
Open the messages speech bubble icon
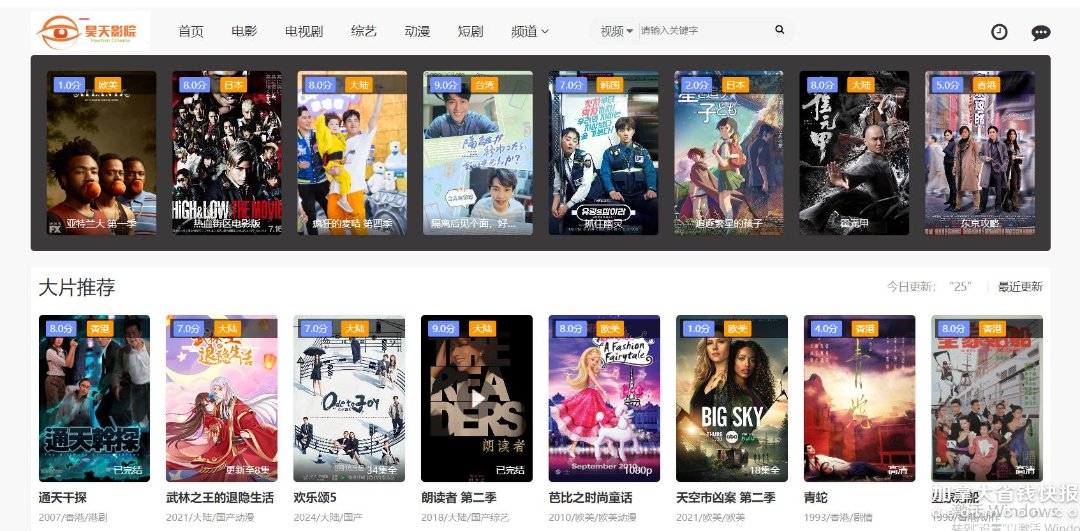pos(1041,32)
